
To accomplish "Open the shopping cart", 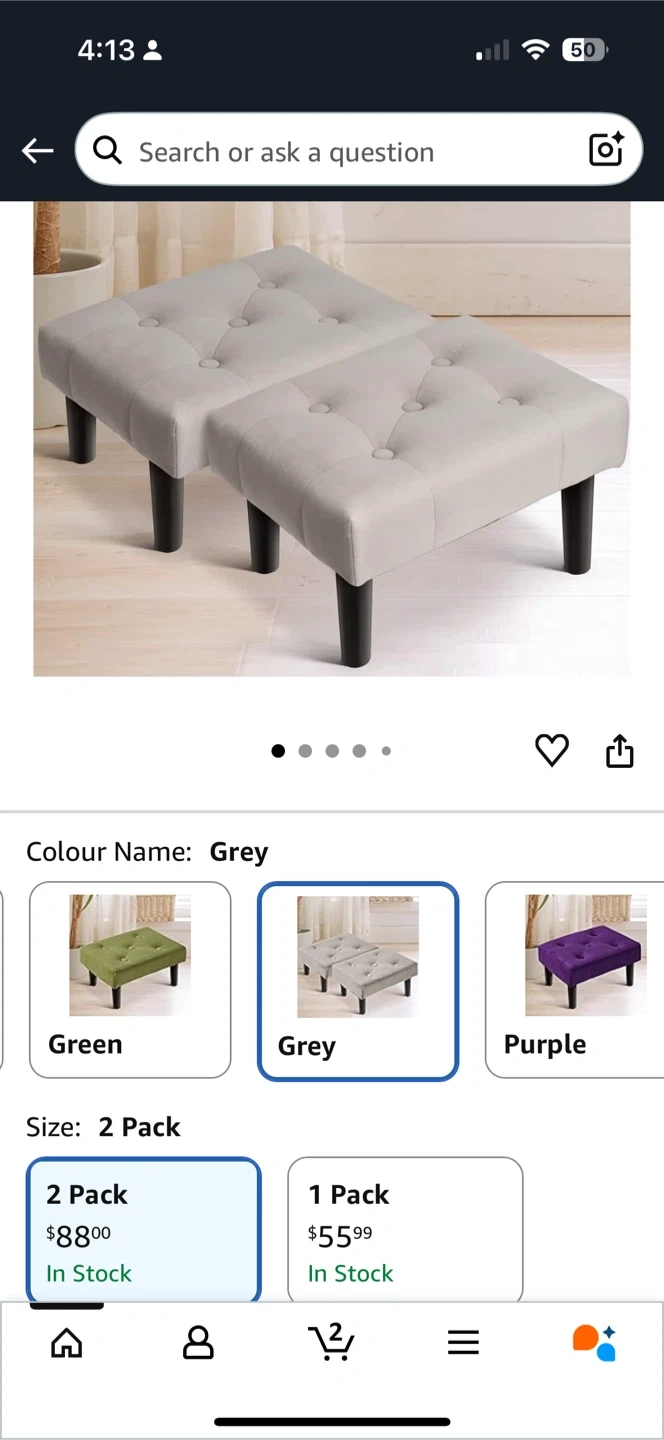I will tap(331, 1342).
